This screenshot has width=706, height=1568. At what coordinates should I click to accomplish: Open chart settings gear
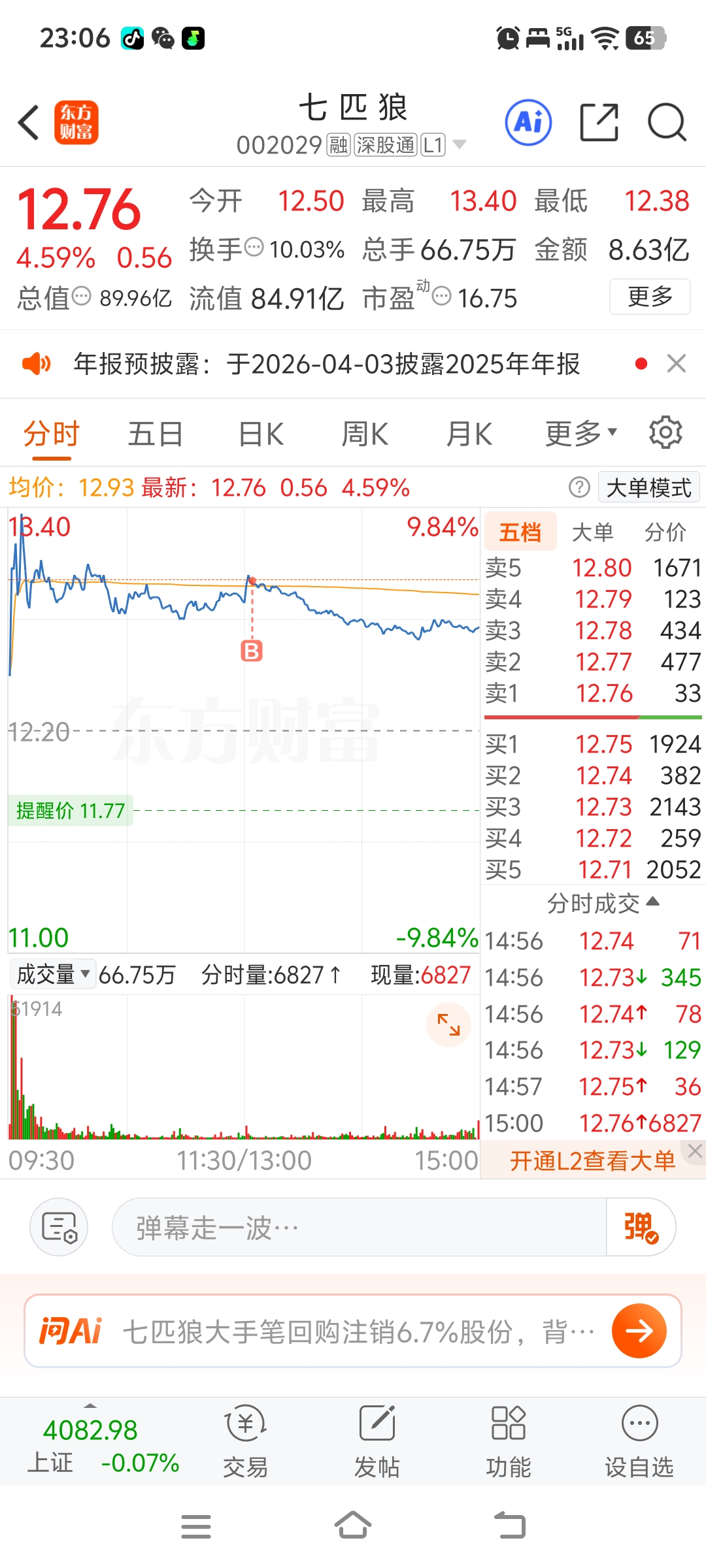coord(665,433)
